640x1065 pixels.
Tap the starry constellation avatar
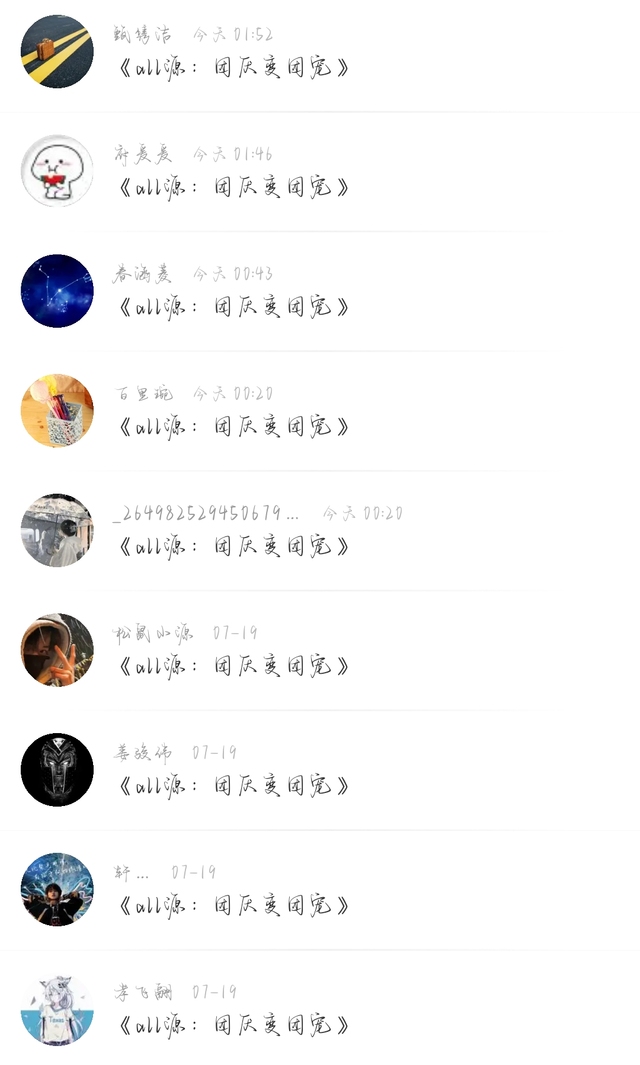(57, 291)
